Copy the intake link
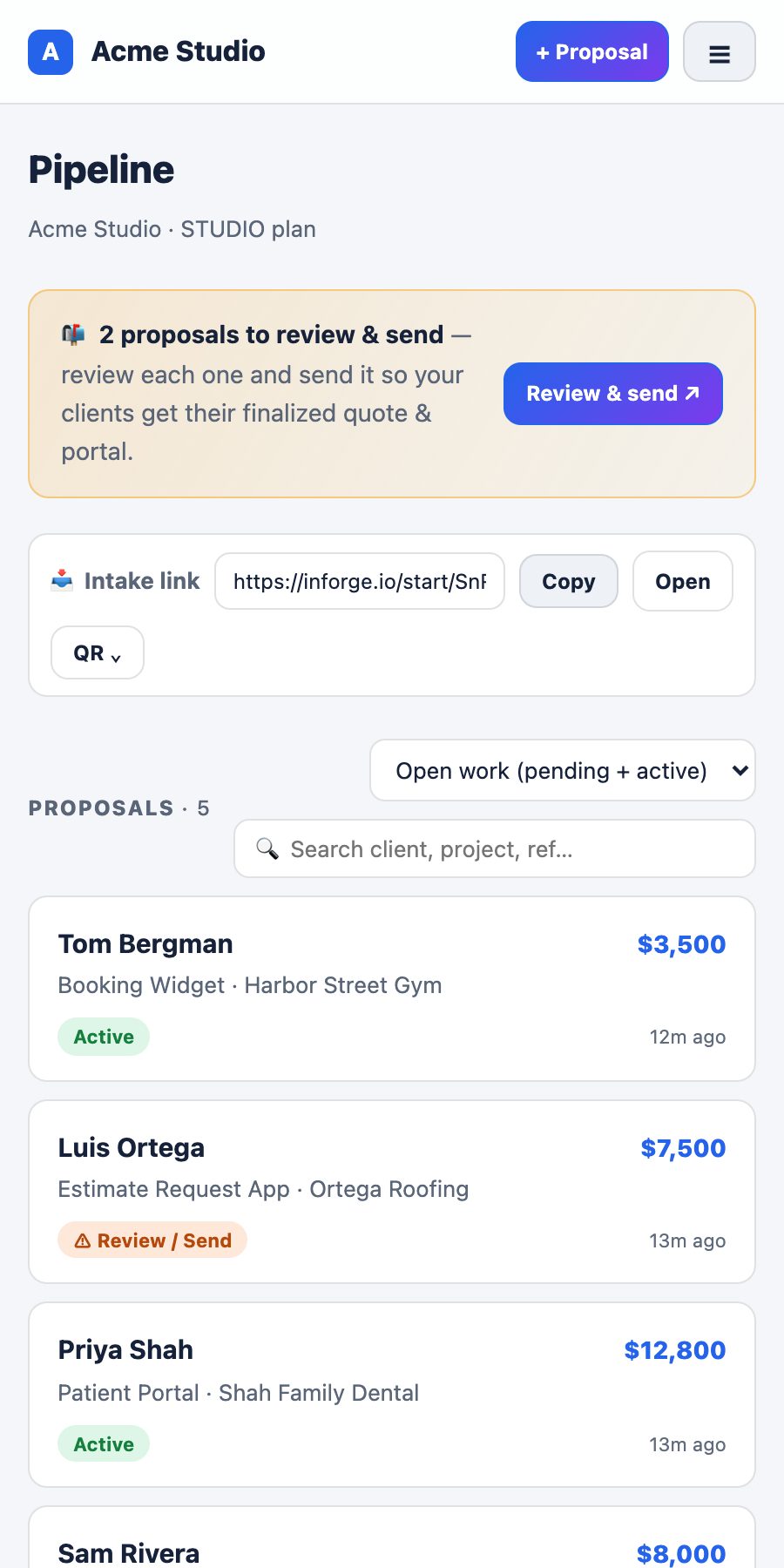The height and width of the screenshot is (1568, 784). pyautogui.click(x=569, y=581)
